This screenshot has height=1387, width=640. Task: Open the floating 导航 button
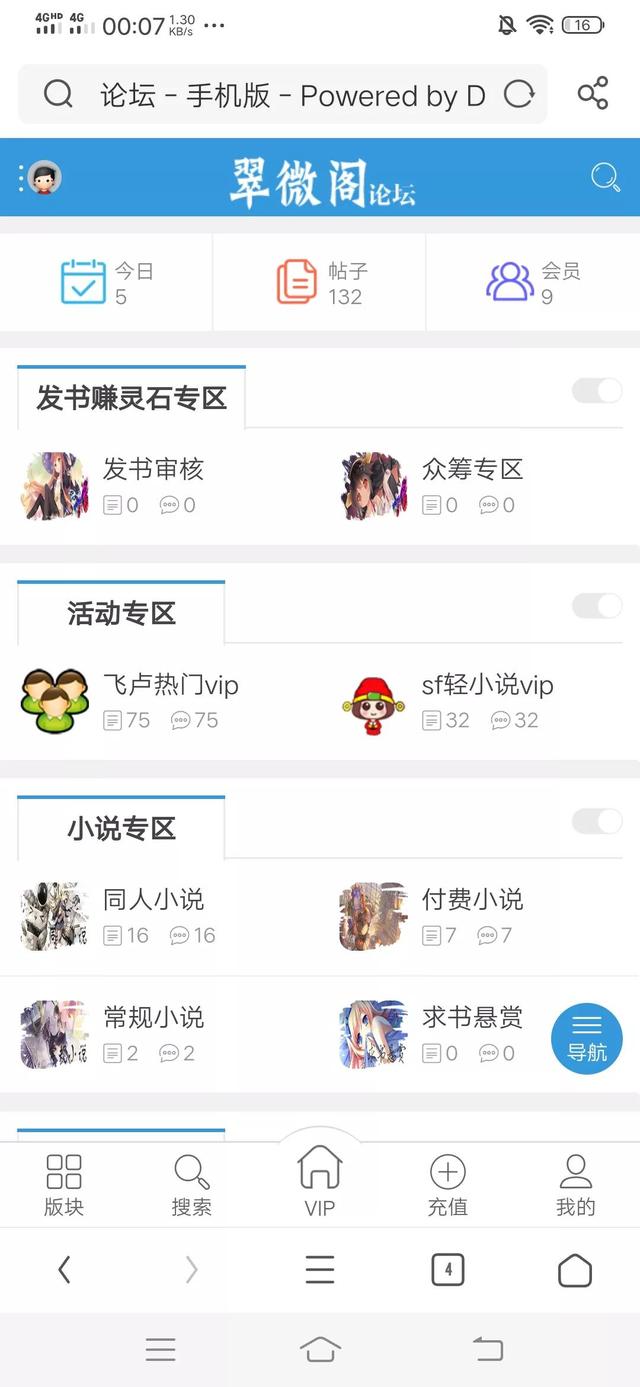587,1038
